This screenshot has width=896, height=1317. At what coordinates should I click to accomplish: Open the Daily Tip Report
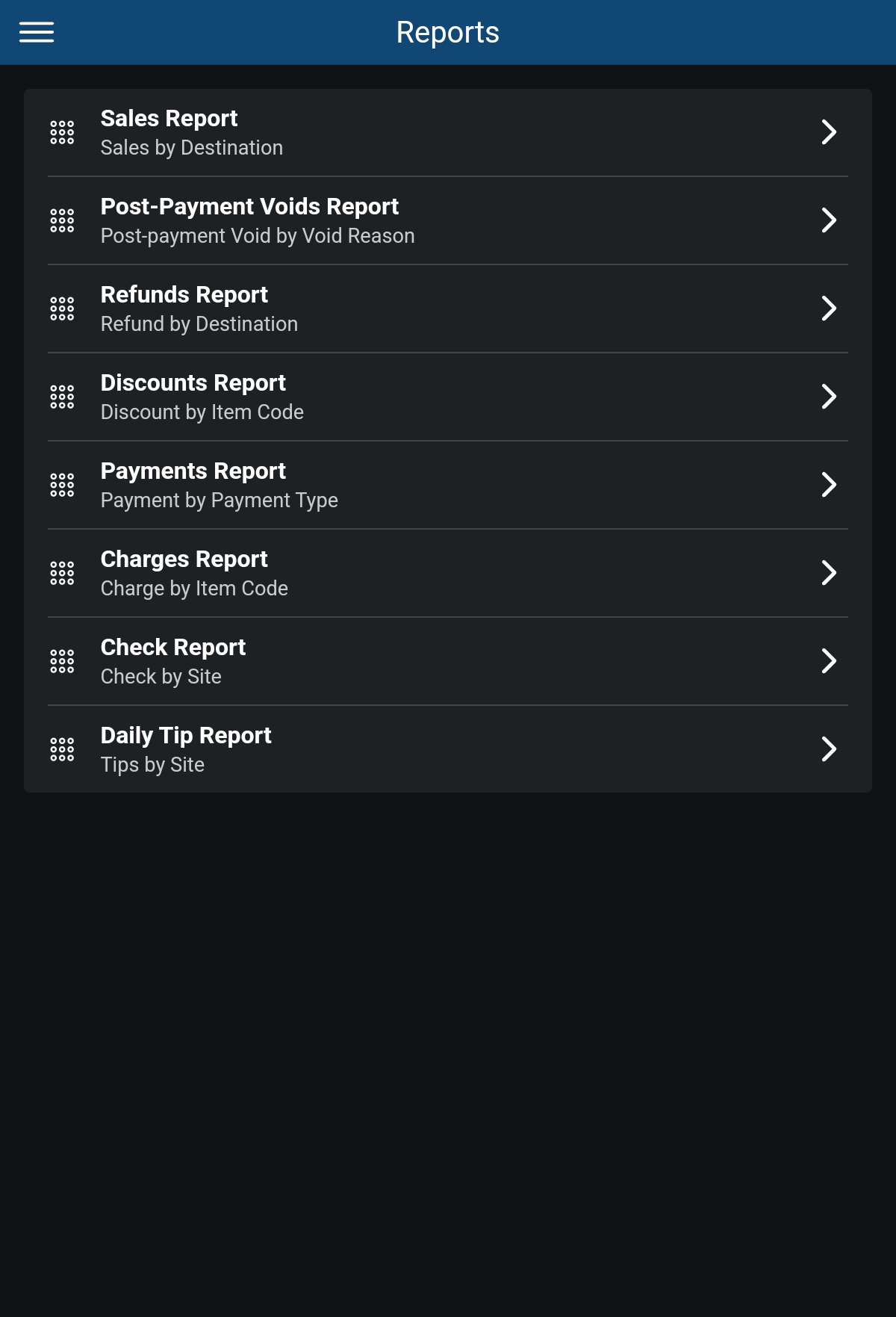click(x=448, y=750)
